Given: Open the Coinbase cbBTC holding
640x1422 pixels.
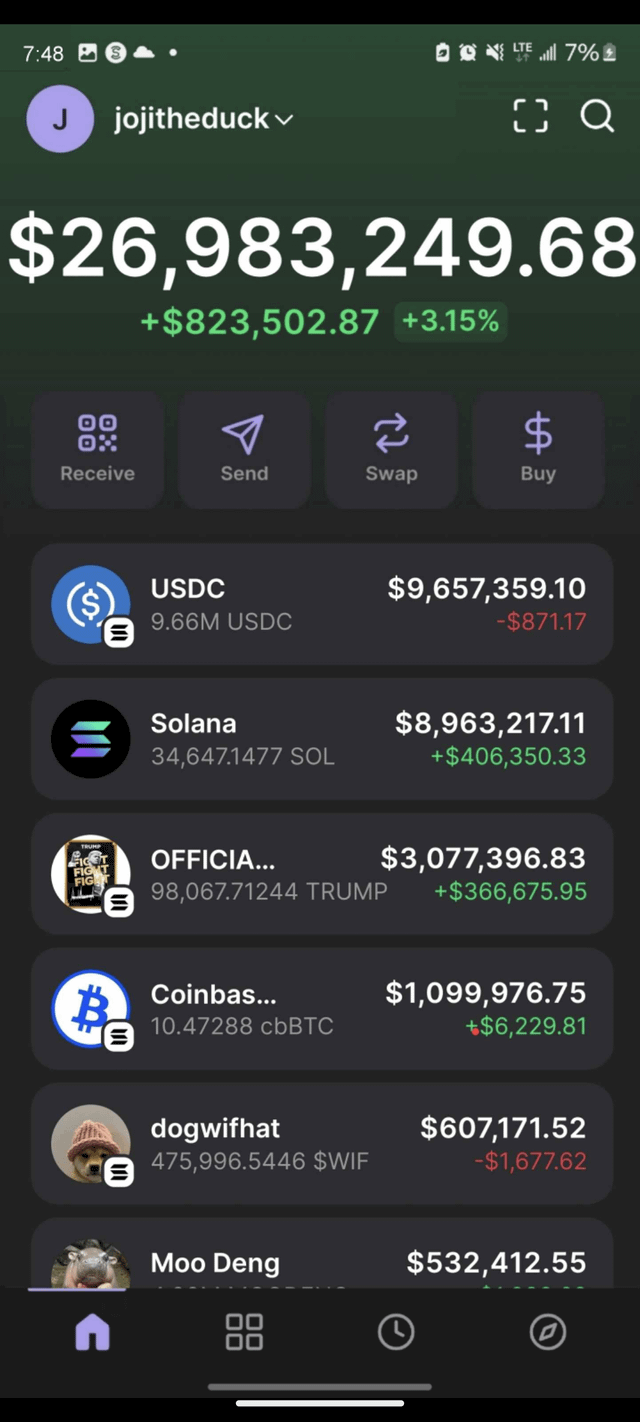Looking at the screenshot, I should [x=322, y=1009].
